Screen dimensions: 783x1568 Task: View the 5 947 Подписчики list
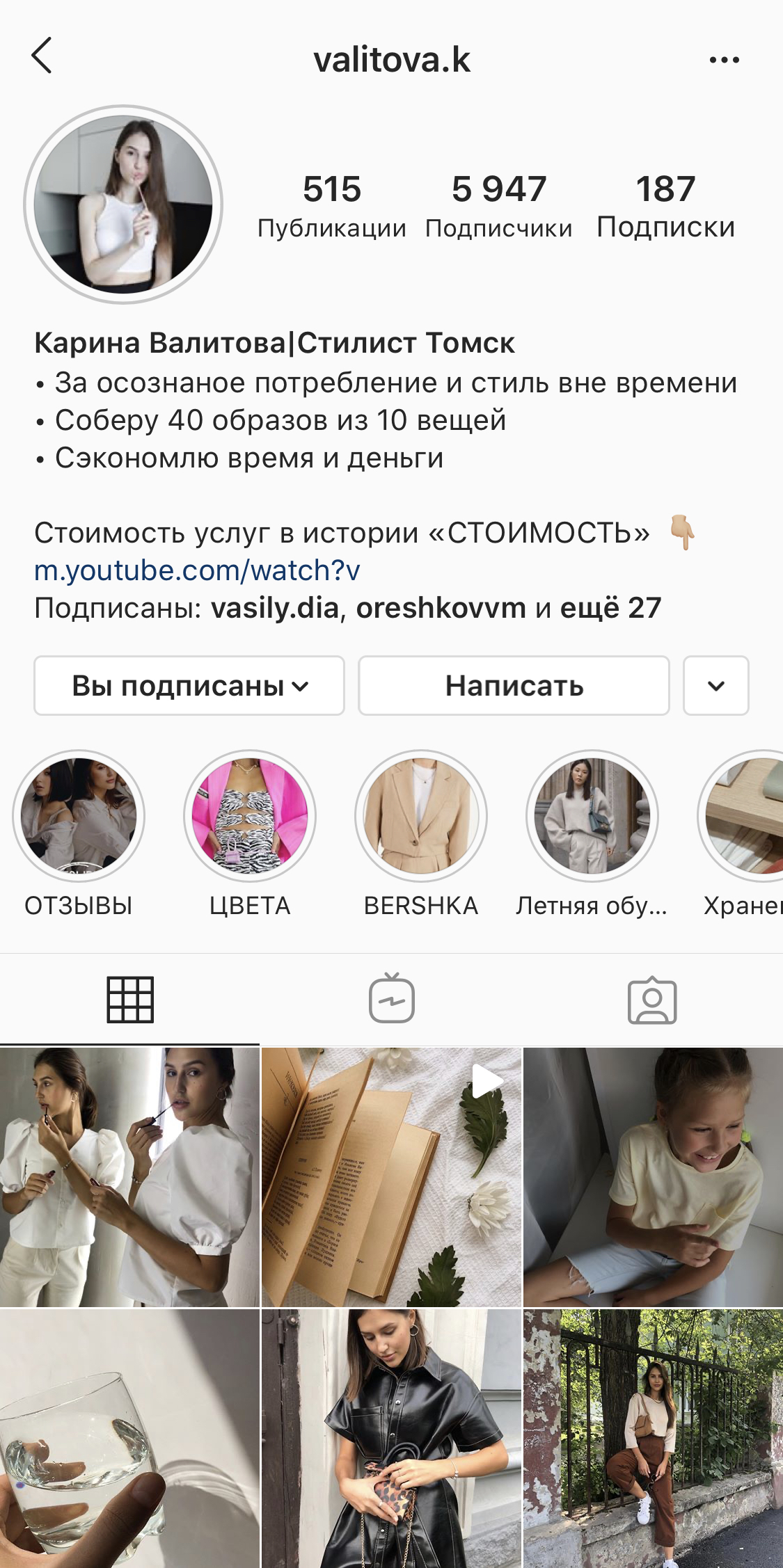click(498, 207)
